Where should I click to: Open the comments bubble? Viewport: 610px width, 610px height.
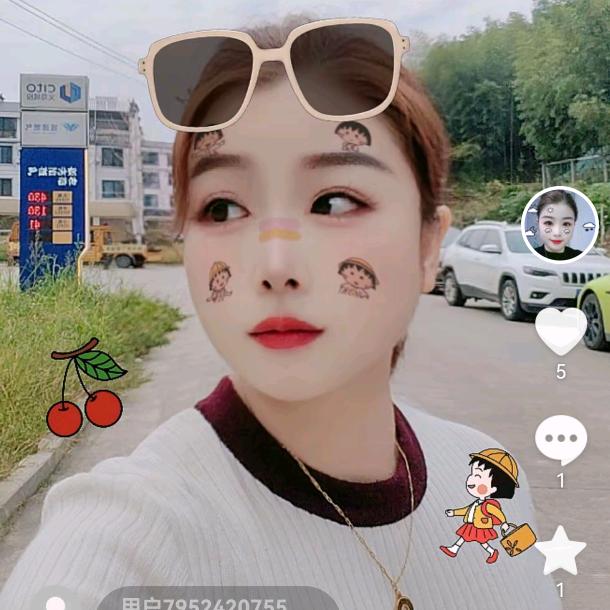tap(560, 440)
